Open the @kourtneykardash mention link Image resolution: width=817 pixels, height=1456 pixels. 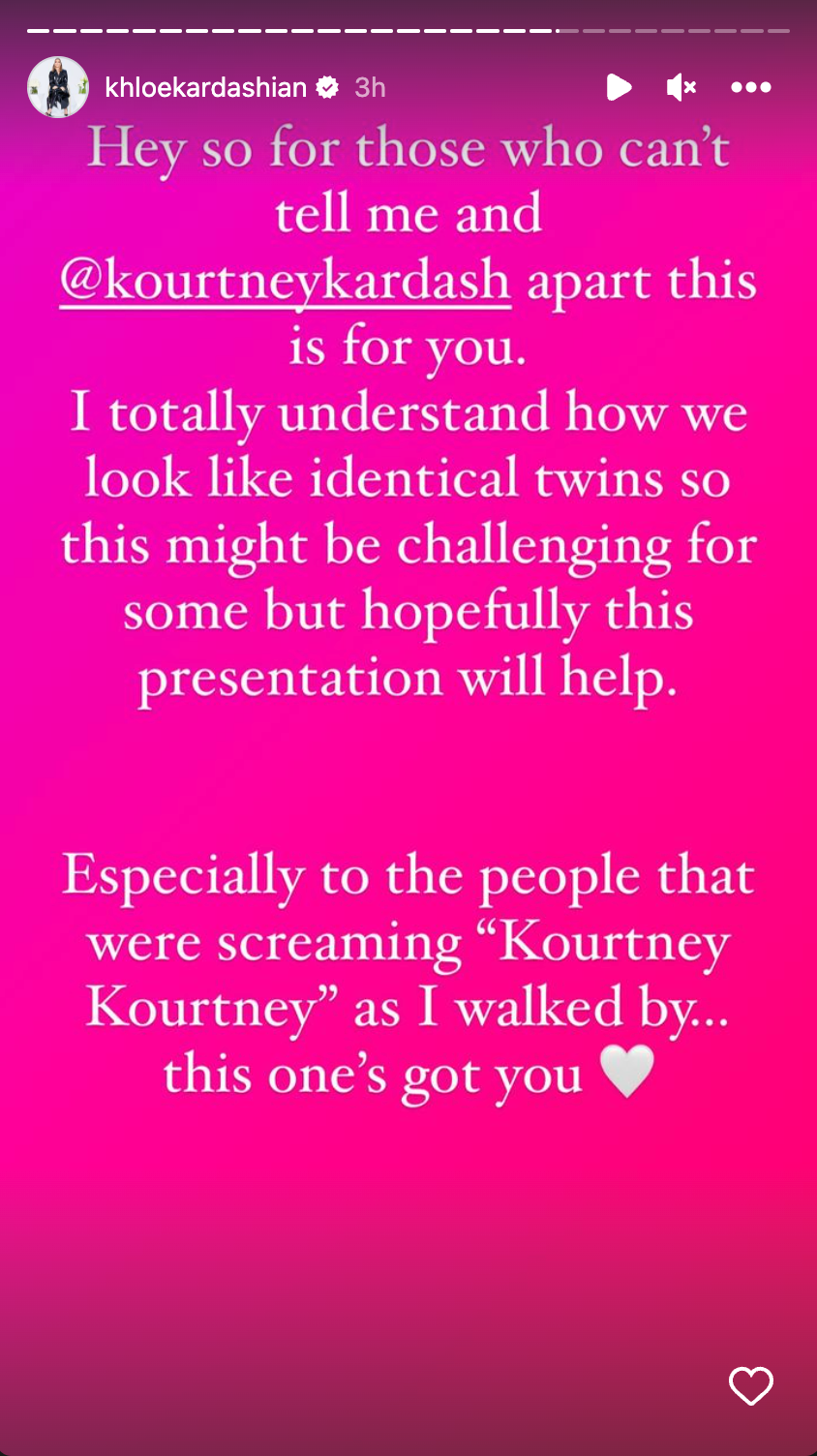click(x=285, y=279)
